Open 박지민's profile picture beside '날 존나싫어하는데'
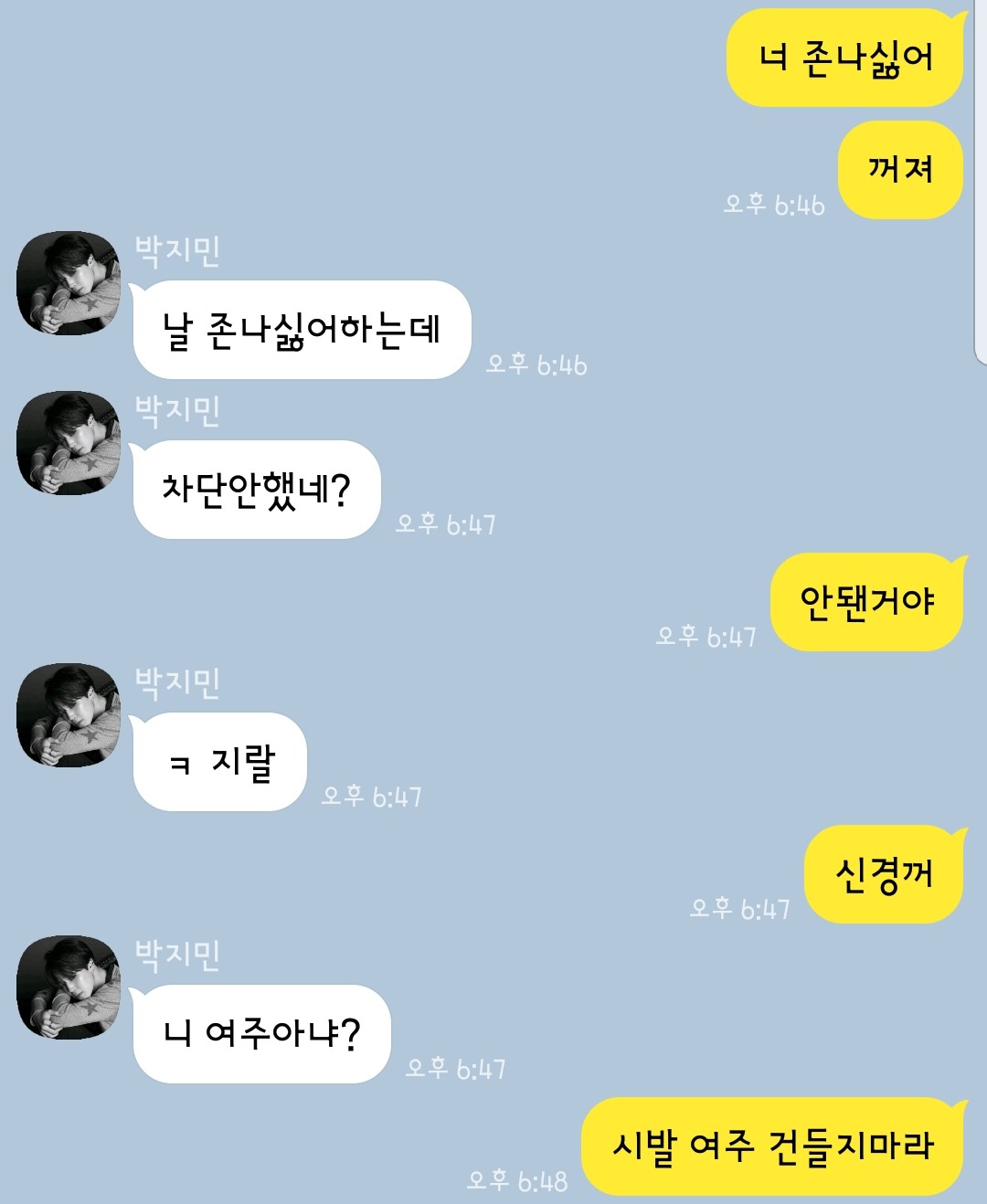Image resolution: width=987 pixels, height=1204 pixels. coord(69,283)
